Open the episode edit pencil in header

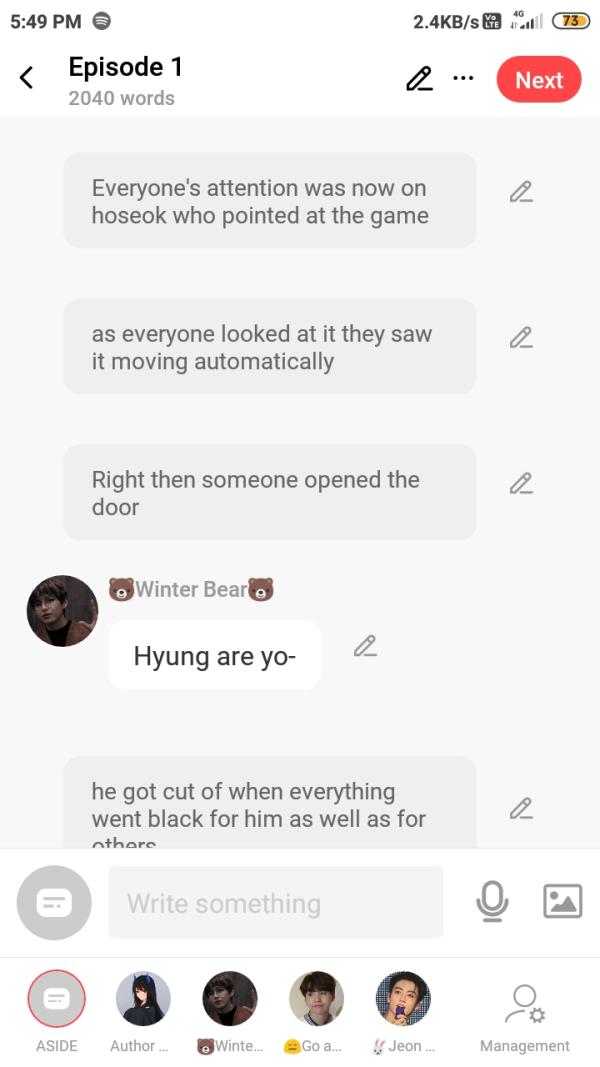click(419, 79)
